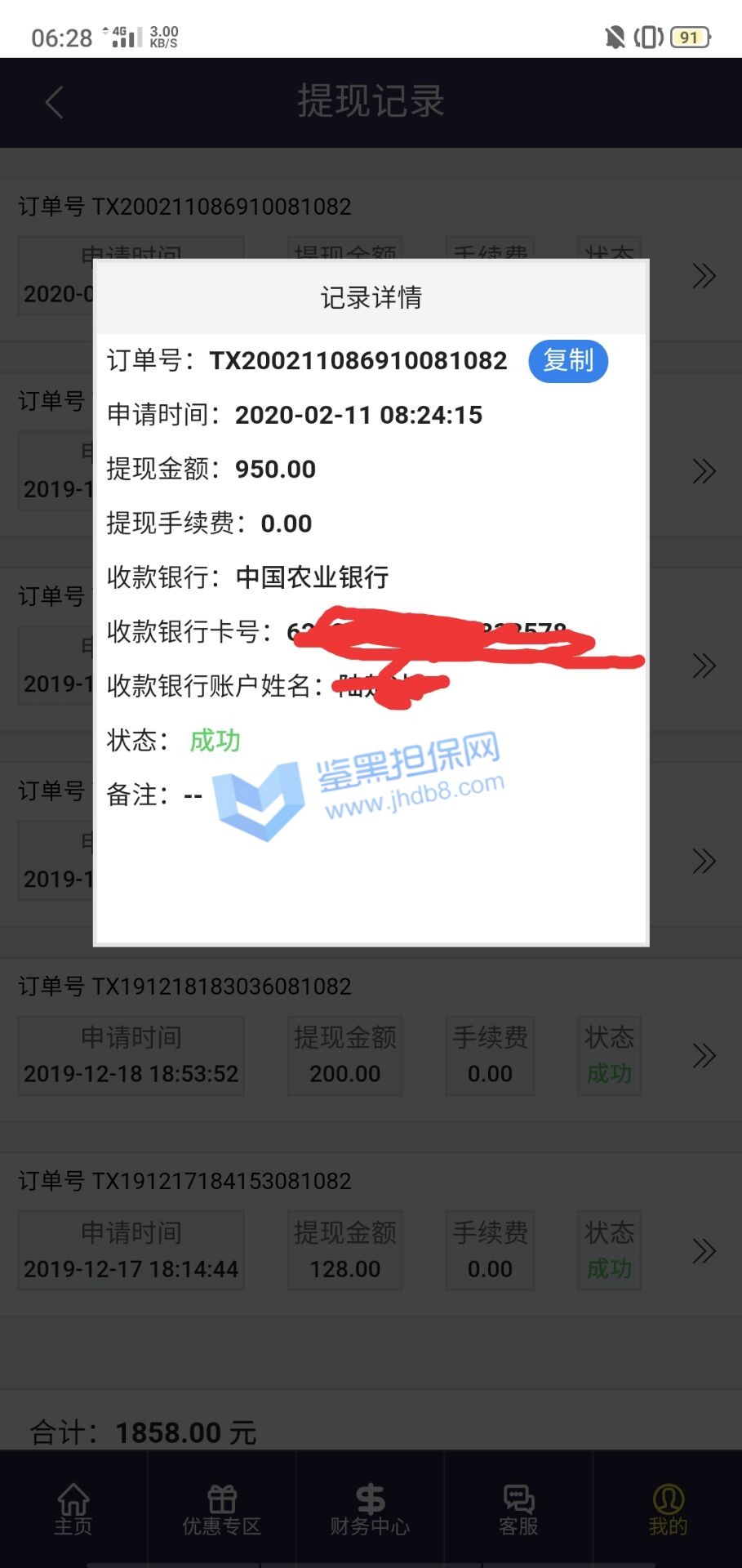Viewport: 742px width, 1568px height.
Task: Expand details for order TX200211086910081082
Action: click(704, 276)
